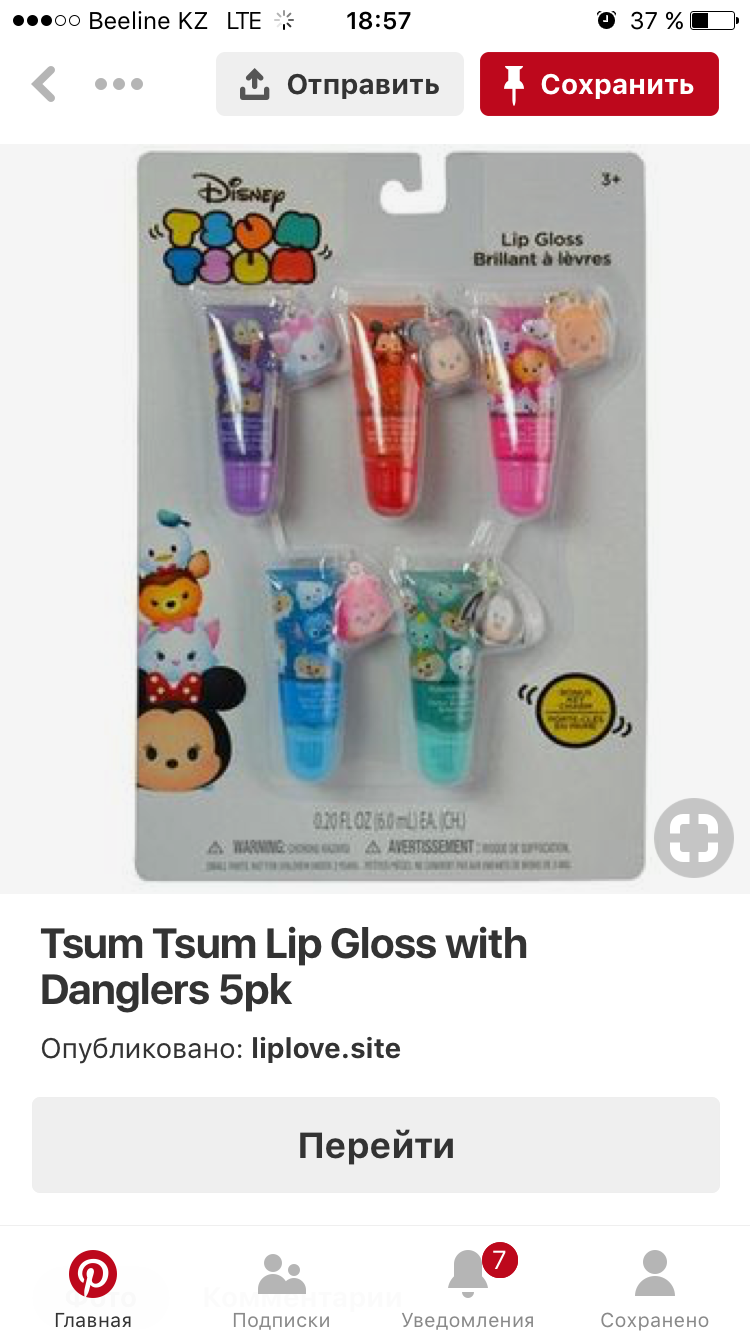The height and width of the screenshot is (1334, 750).
Task: Tap Перейти to visit the website
Action: 375,1145
